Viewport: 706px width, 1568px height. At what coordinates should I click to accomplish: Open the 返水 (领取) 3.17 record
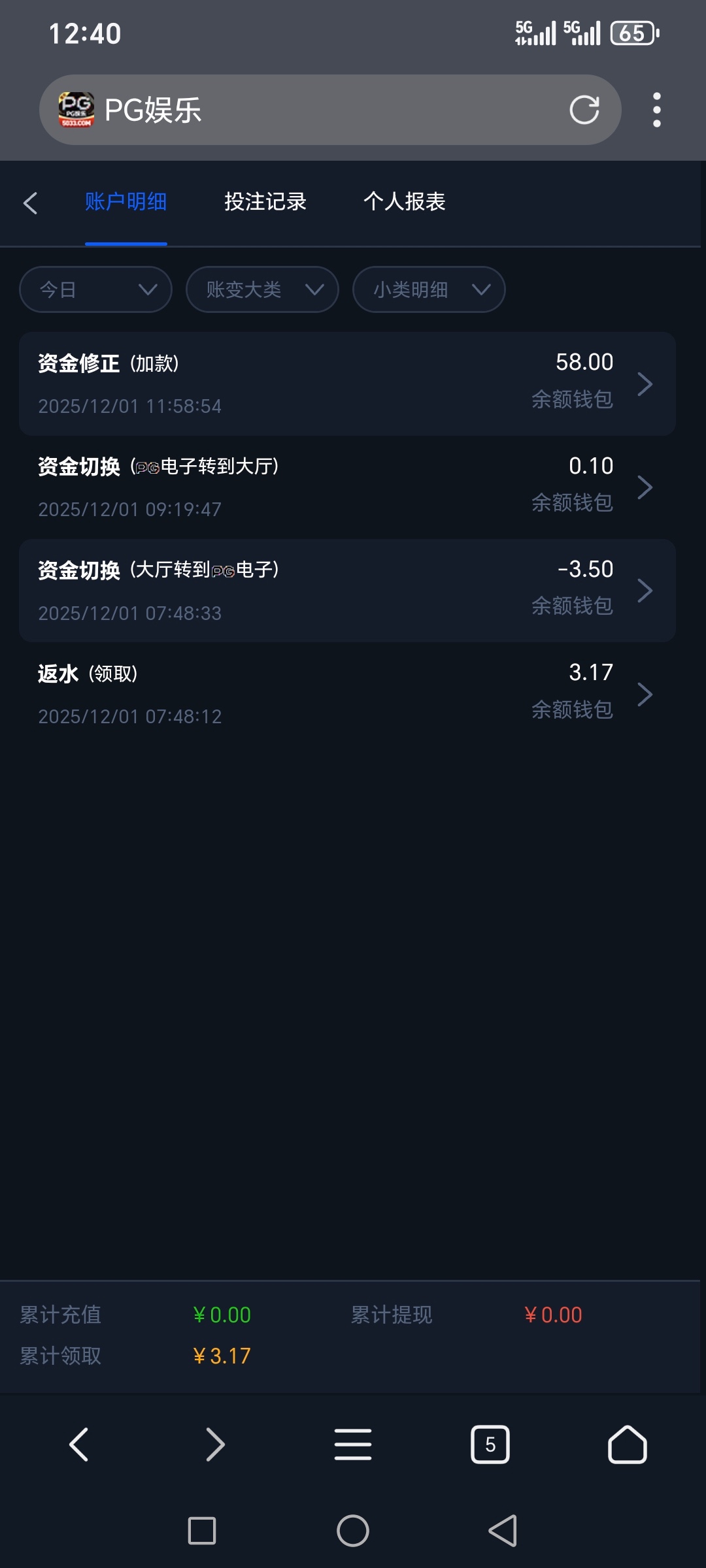point(347,694)
